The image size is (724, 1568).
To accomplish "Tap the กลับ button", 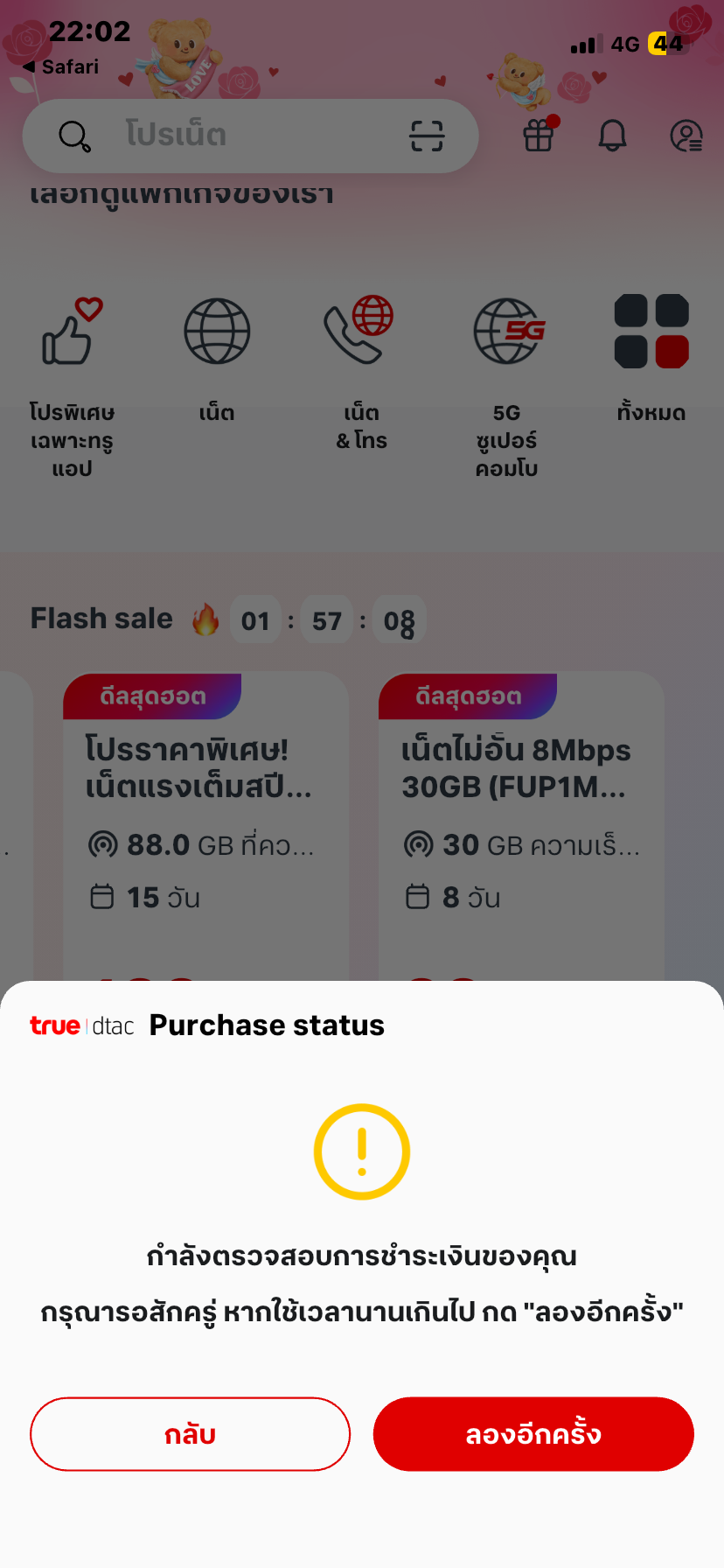I will [x=190, y=1434].
